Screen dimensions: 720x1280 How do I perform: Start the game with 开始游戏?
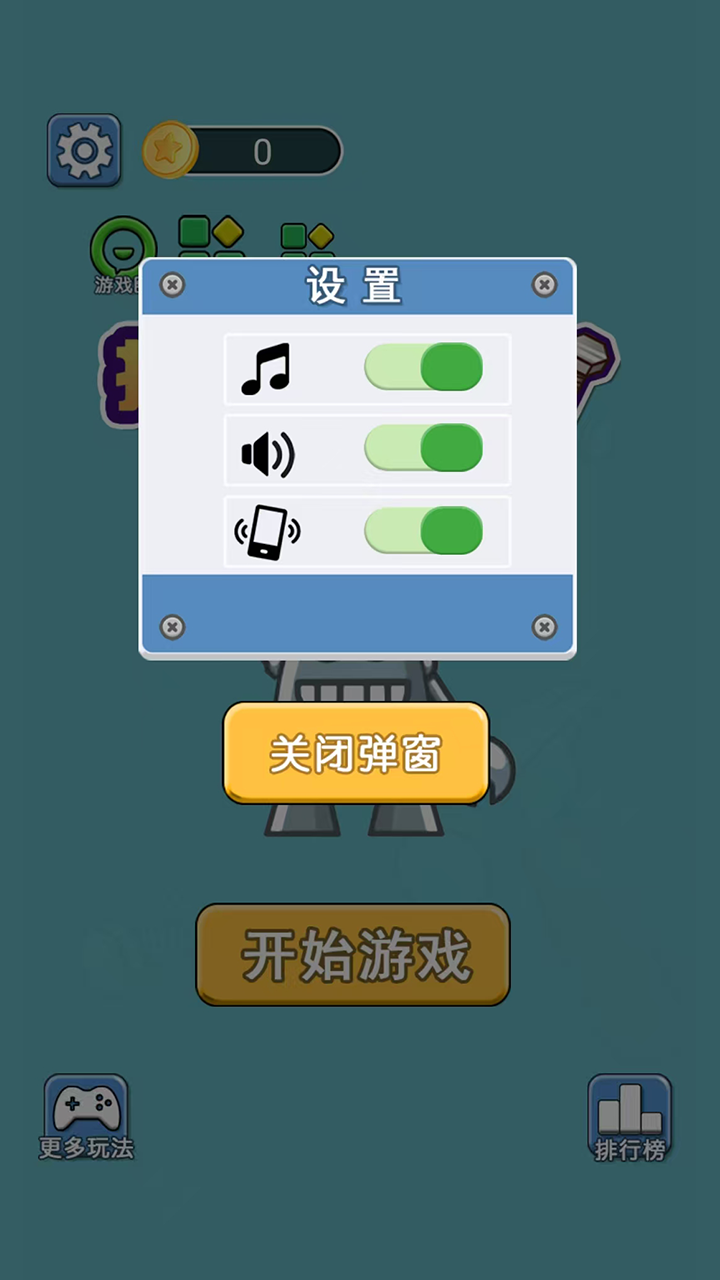click(x=353, y=955)
